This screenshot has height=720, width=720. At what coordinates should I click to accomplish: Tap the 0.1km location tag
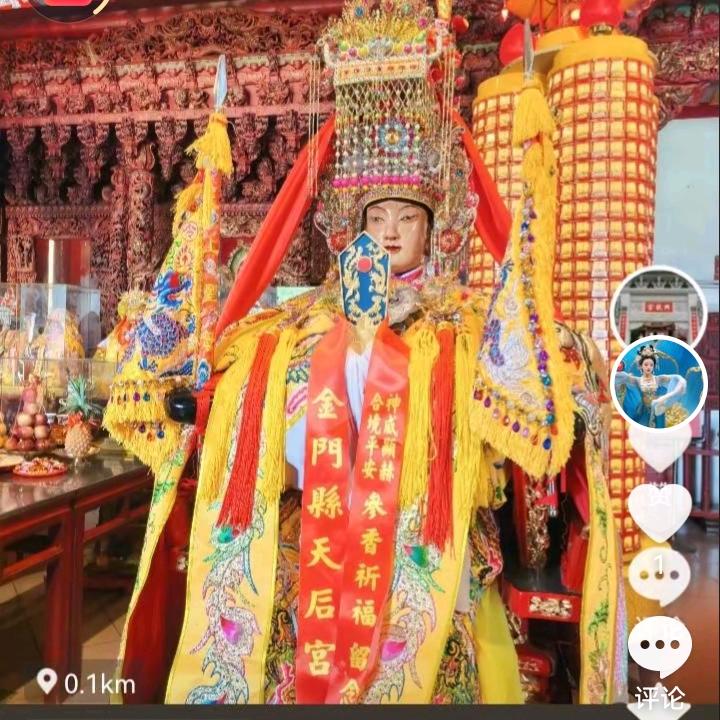point(86,683)
